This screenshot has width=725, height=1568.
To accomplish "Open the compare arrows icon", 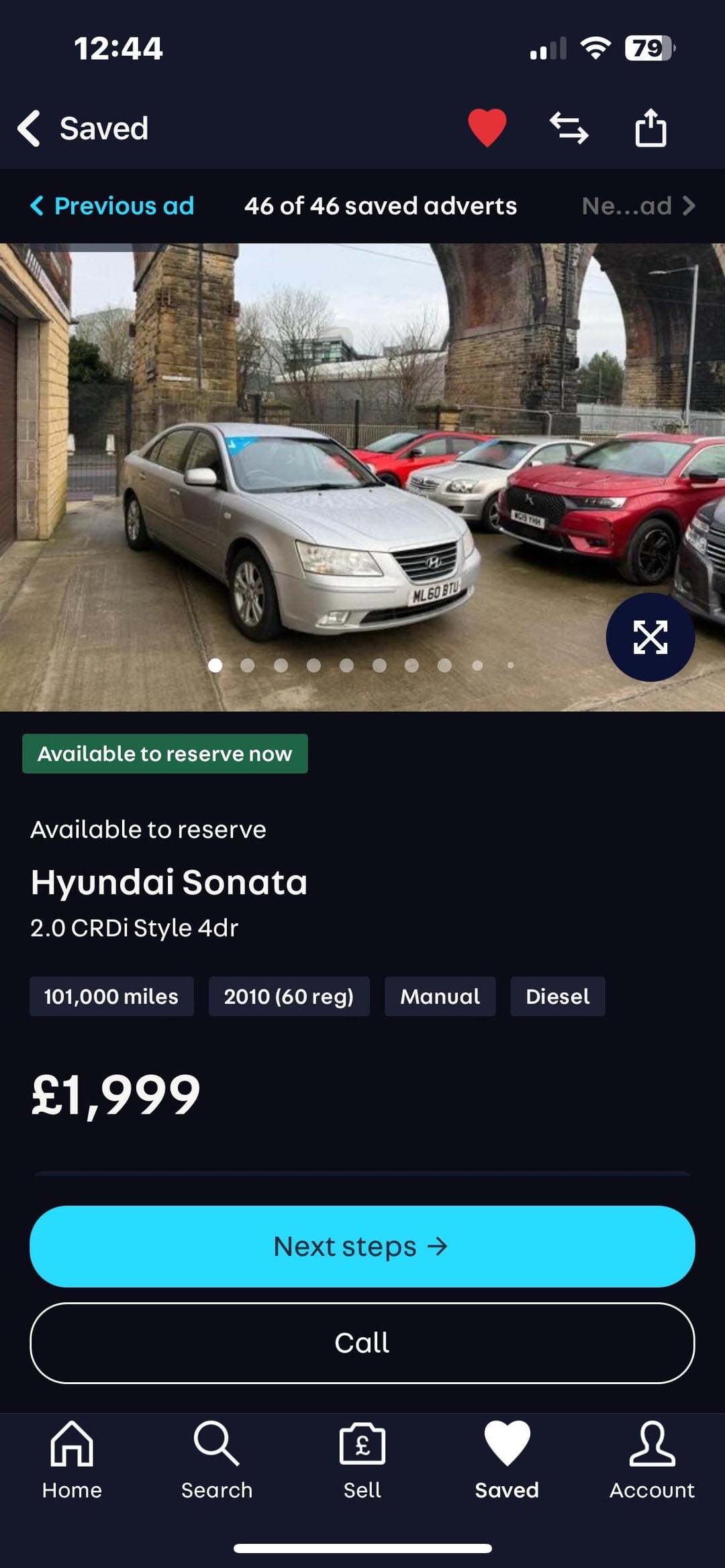I will click(569, 127).
